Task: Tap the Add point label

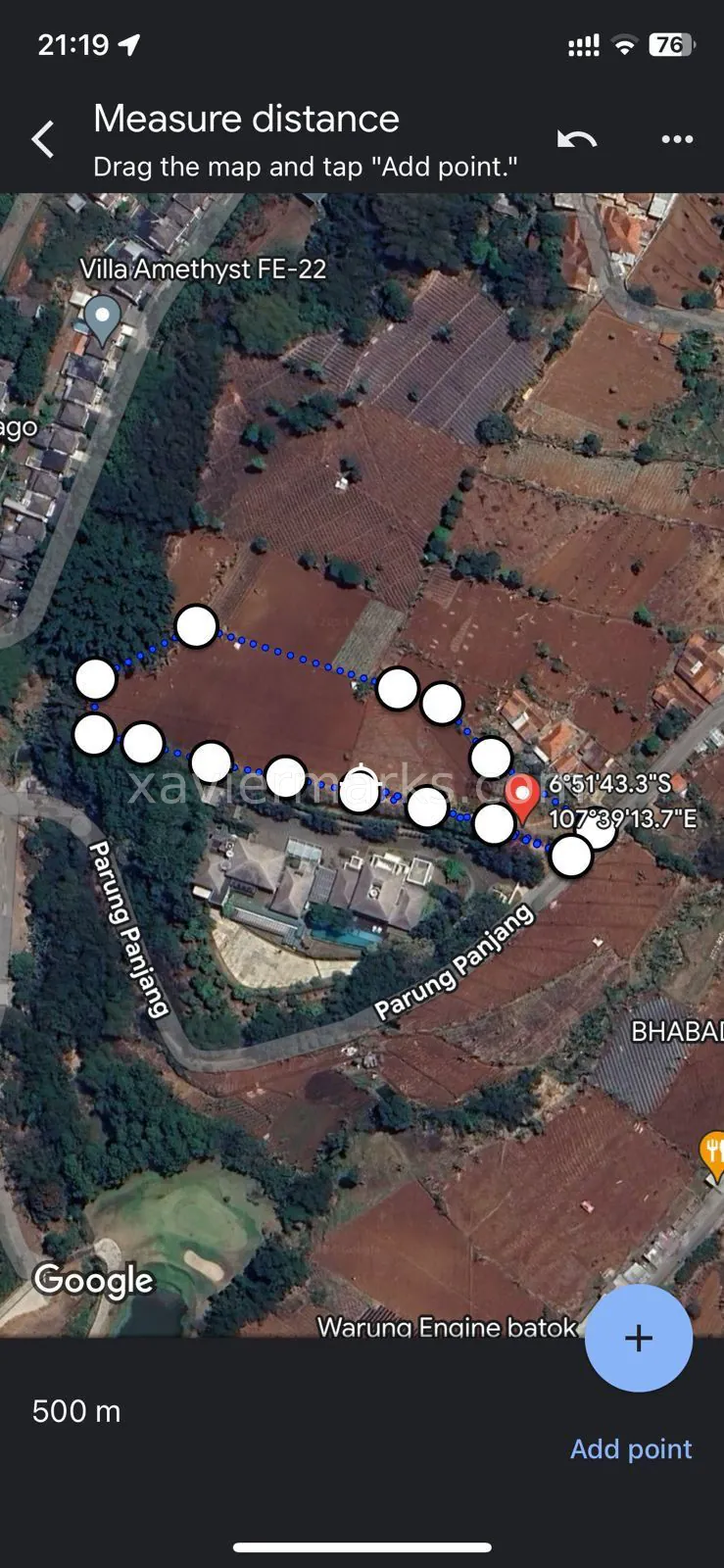Action: point(631,1448)
